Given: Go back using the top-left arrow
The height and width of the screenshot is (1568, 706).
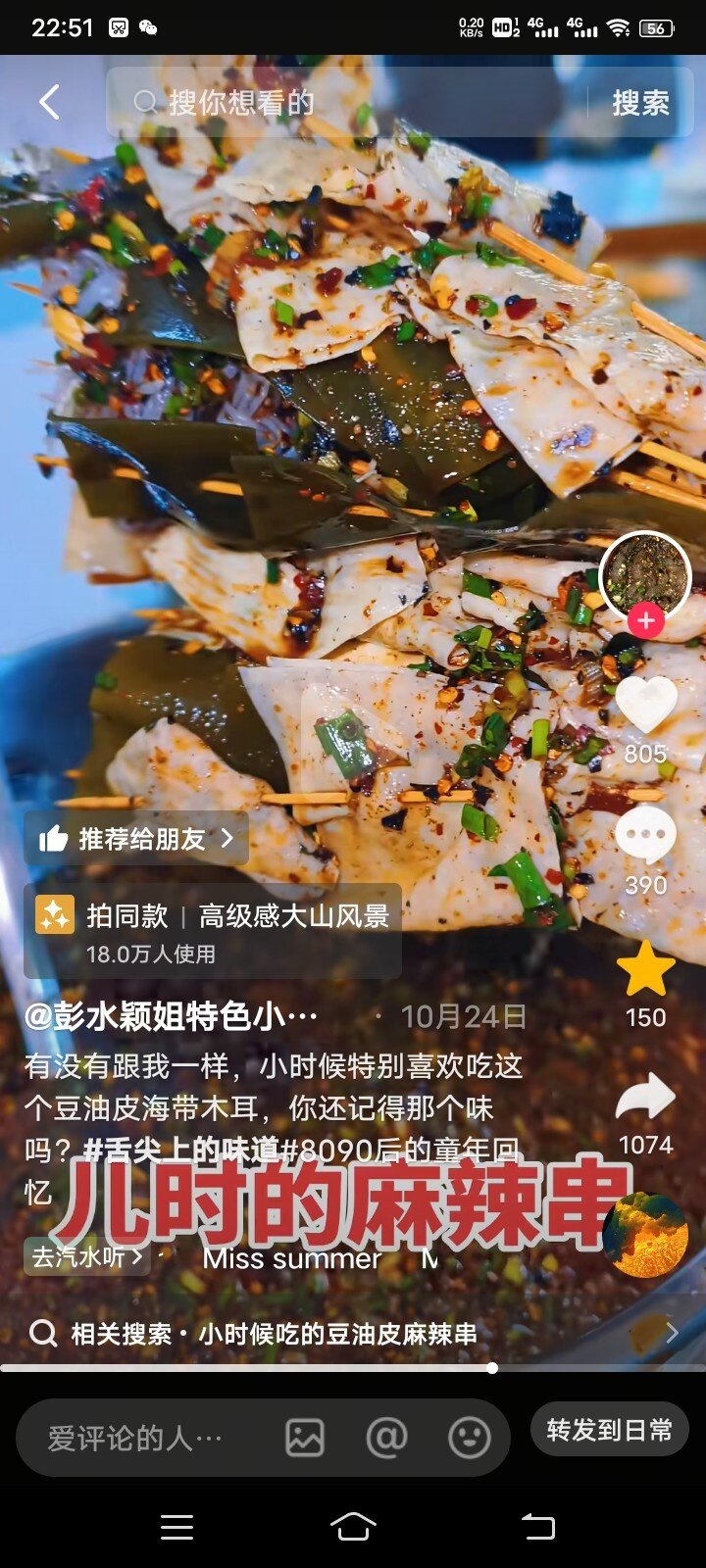Looking at the screenshot, I should point(49,102).
